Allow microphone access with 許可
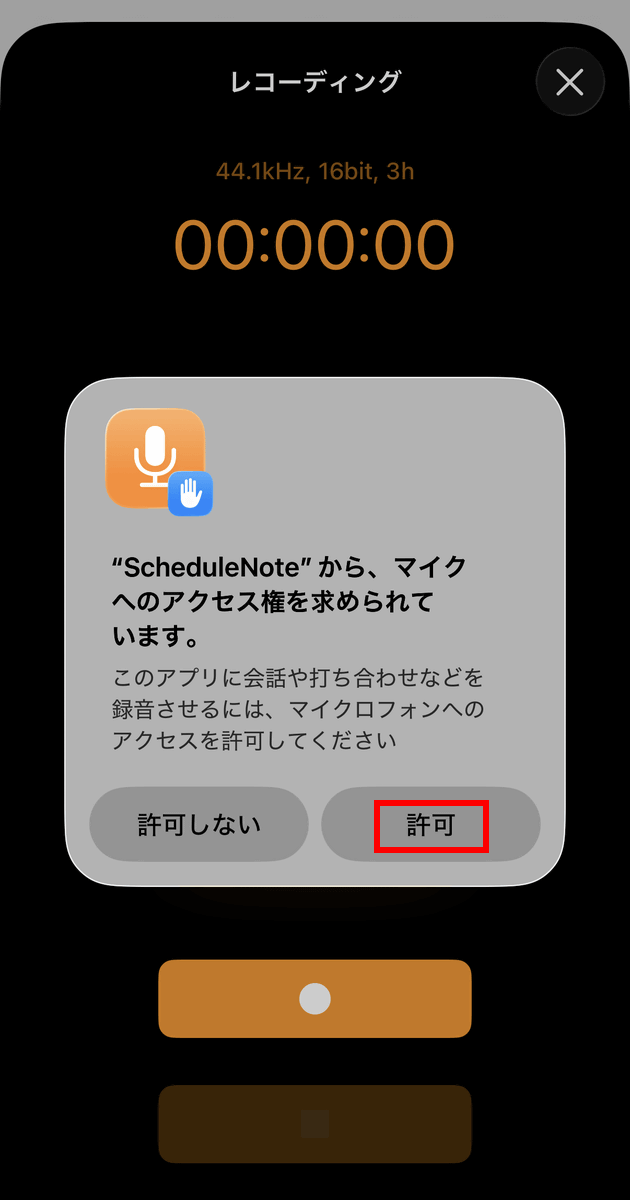 click(430, 825)
